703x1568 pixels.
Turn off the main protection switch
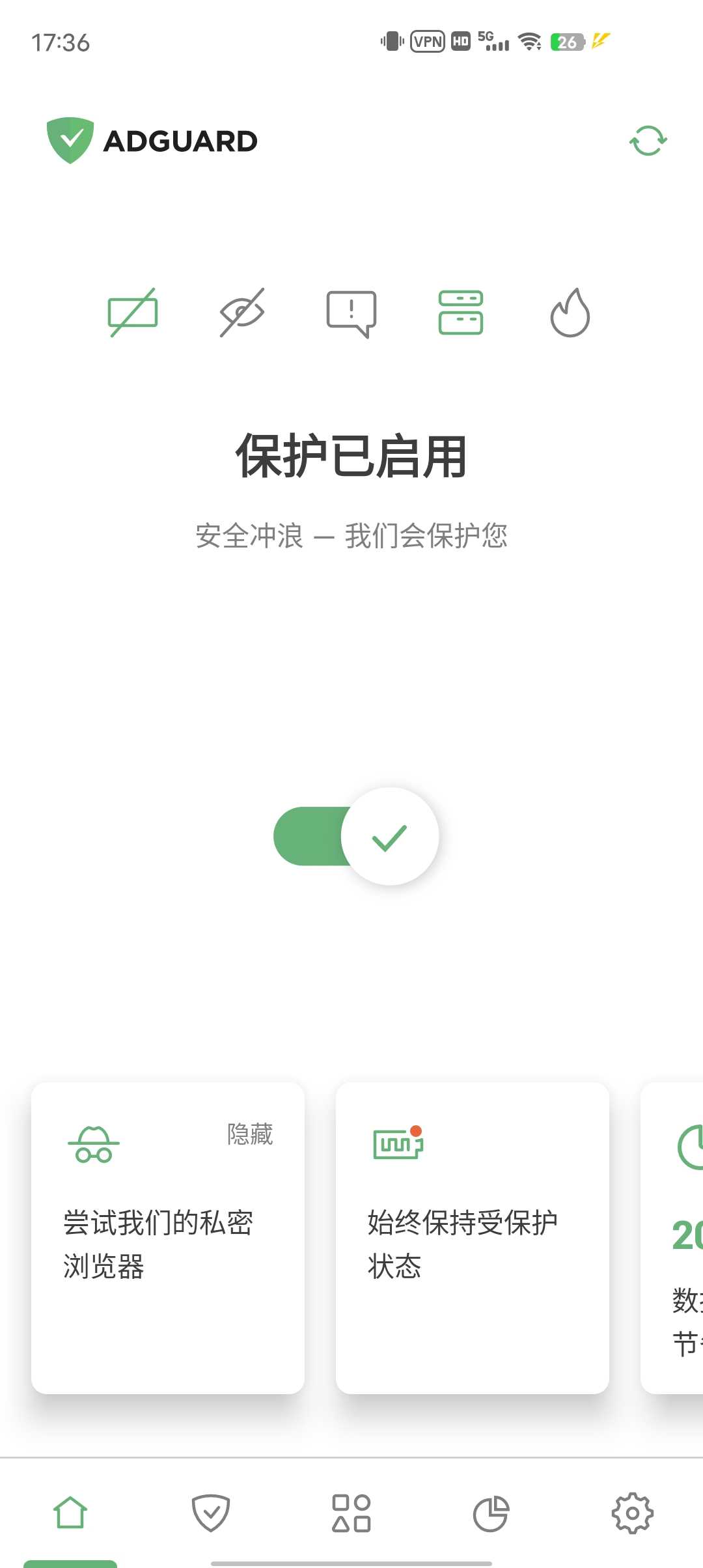pyautogui.click(x=356, y=836)
